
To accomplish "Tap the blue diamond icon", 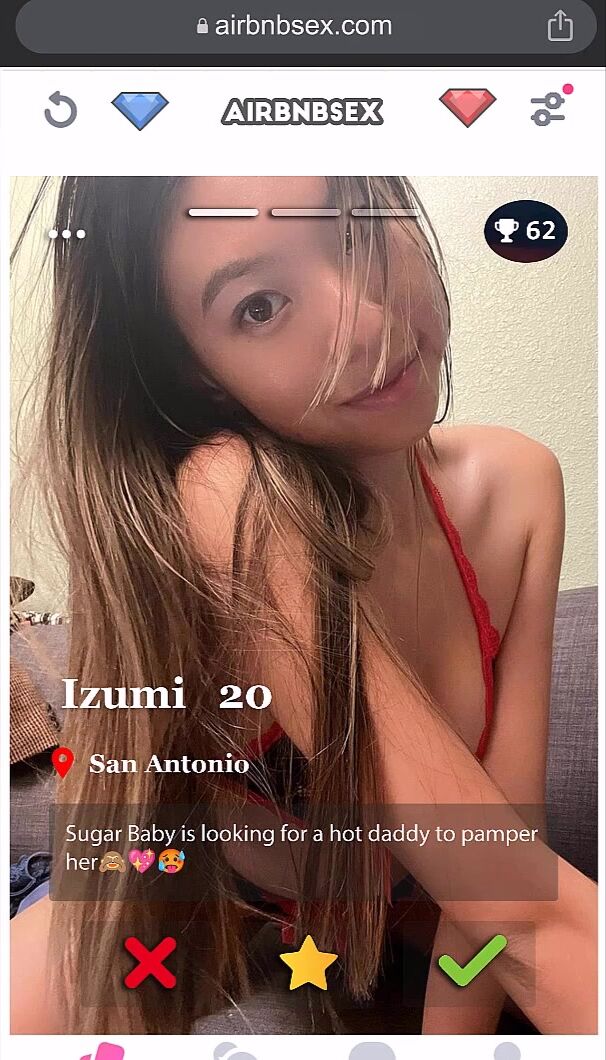I will click(140, 109).
